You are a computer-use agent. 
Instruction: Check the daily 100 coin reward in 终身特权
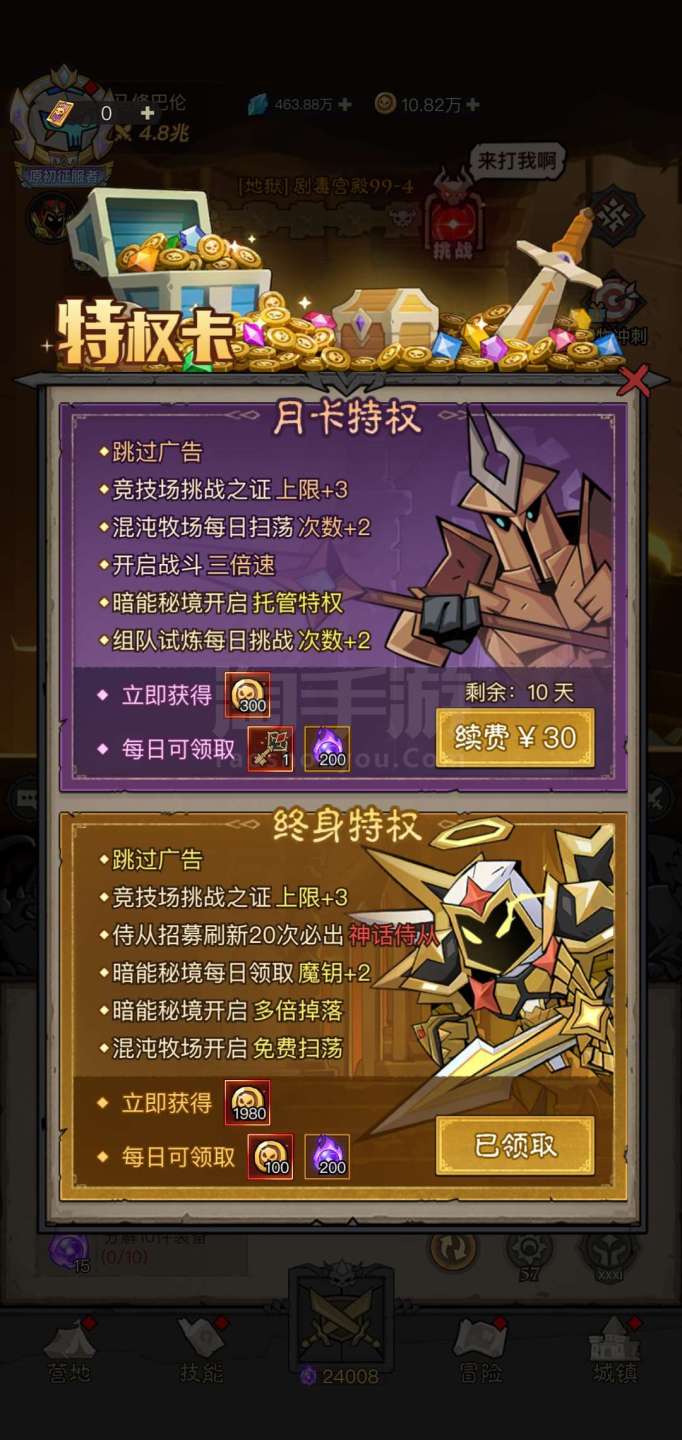[270, 1157]
